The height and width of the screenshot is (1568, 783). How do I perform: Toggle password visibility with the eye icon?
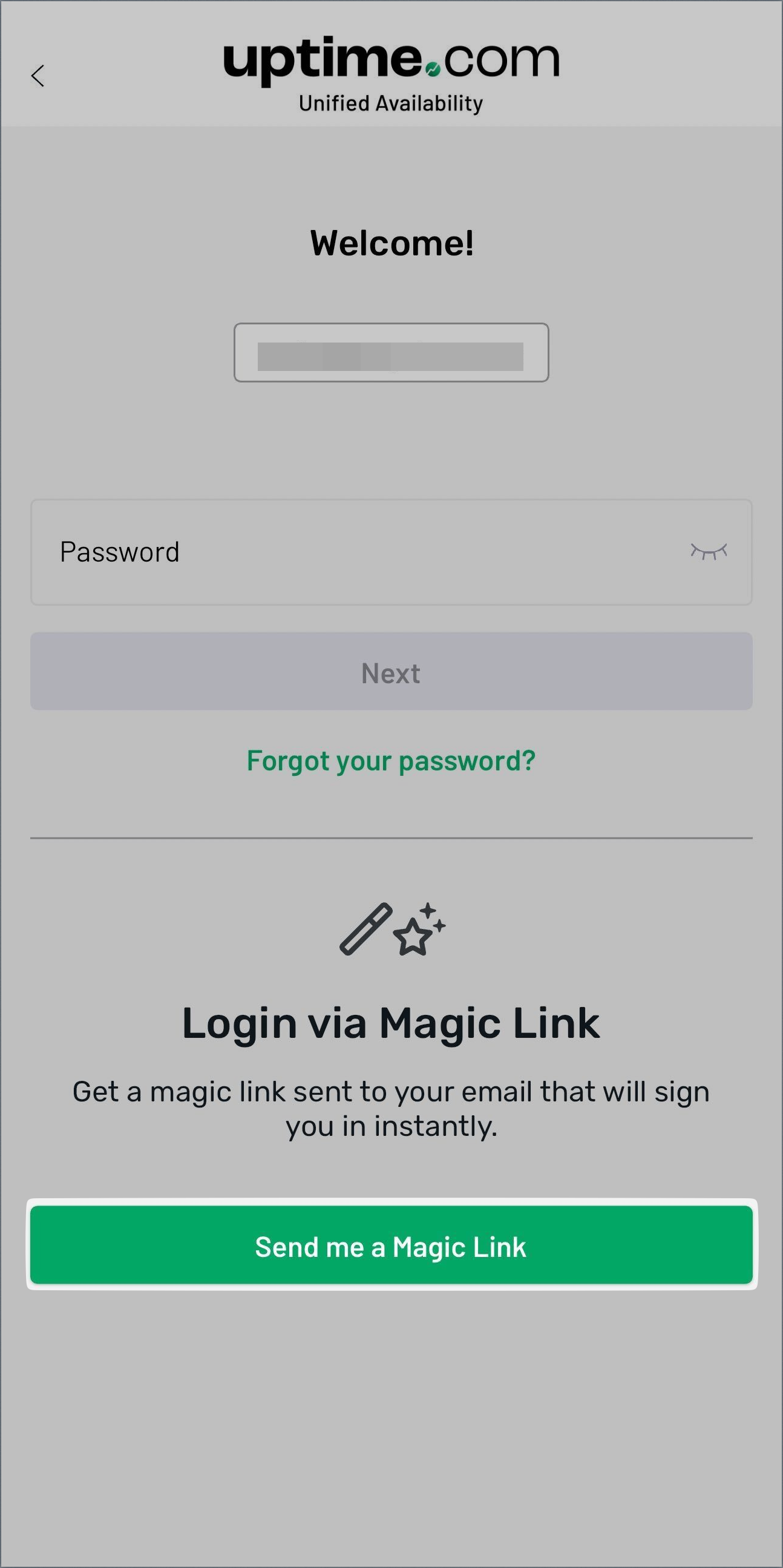click(708, 551)
